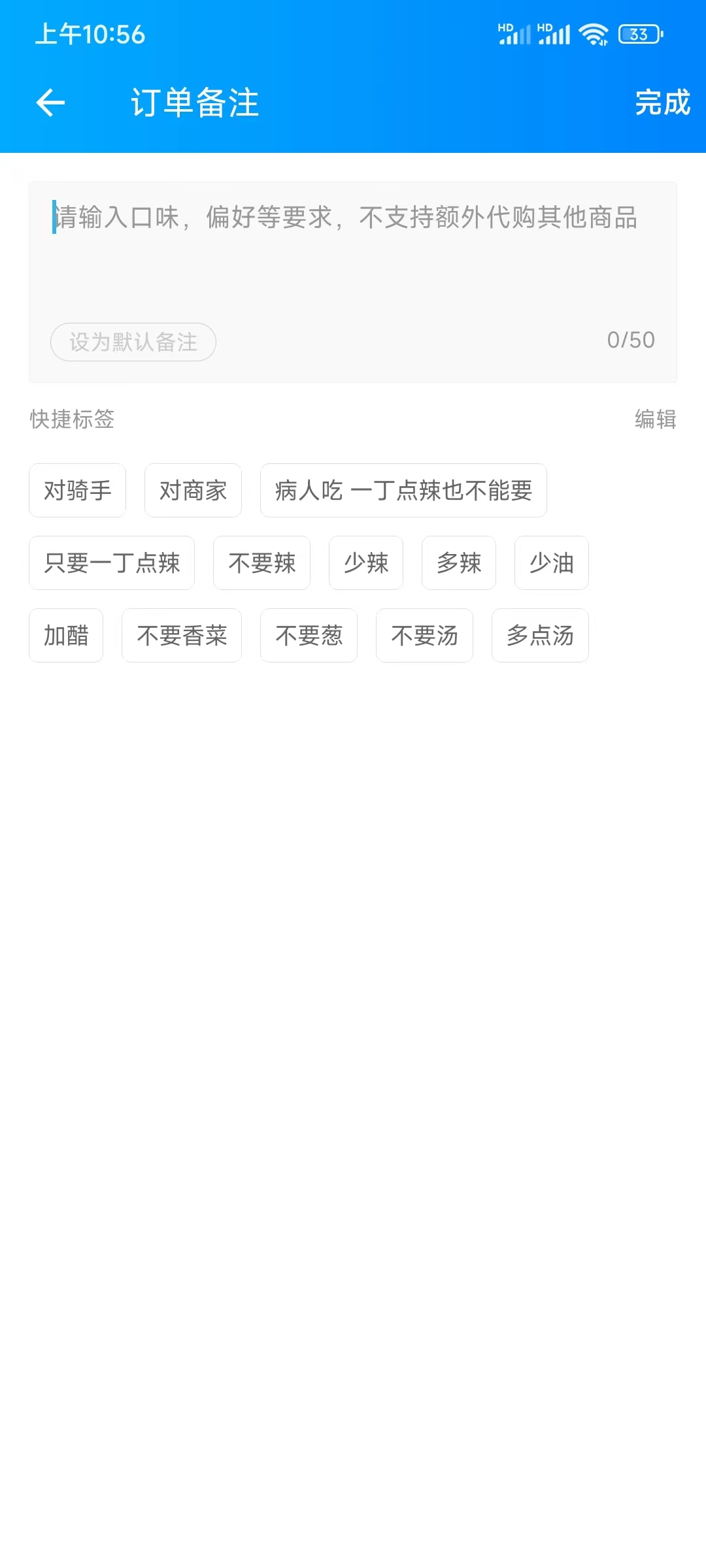Tap the 0/50 character counter
Image resolution: width=706 pixels, height=1568 pixels.
pyautogui.click(x=631, y=340)
